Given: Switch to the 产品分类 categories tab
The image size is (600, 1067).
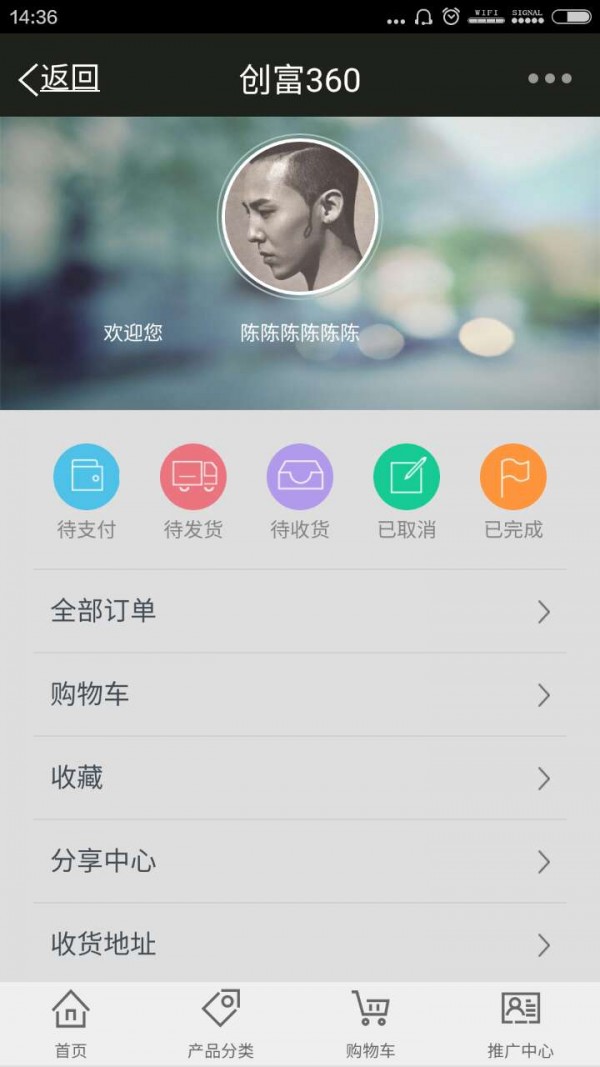Looking at the screenshot, I should point(221,1024).
